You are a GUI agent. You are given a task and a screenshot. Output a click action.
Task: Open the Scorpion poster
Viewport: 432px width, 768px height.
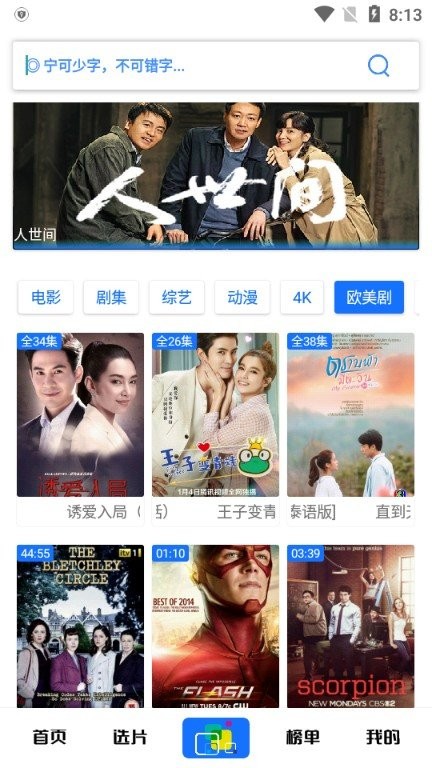[351, 626]
